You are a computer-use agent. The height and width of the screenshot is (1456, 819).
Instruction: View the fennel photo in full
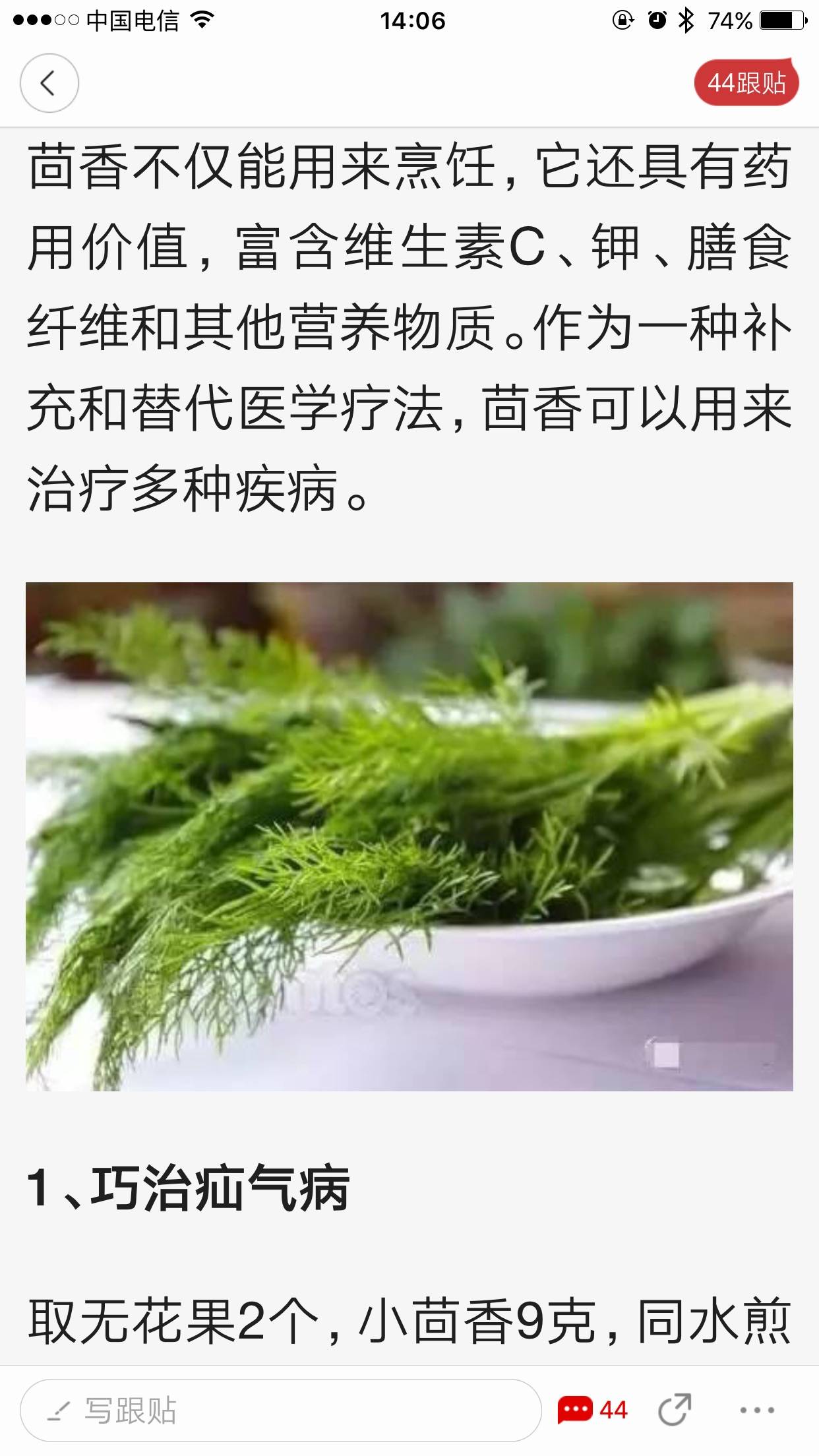pos(409,836)
